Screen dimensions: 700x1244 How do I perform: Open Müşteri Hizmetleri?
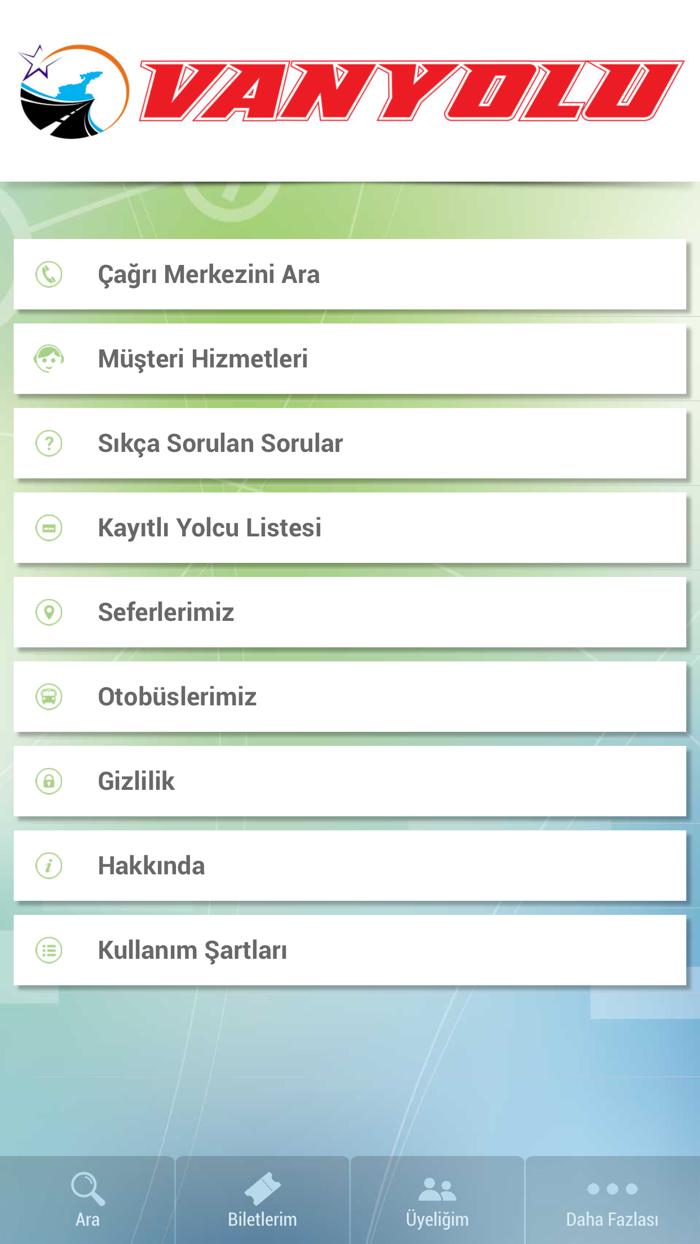click(x=350, y=359)
